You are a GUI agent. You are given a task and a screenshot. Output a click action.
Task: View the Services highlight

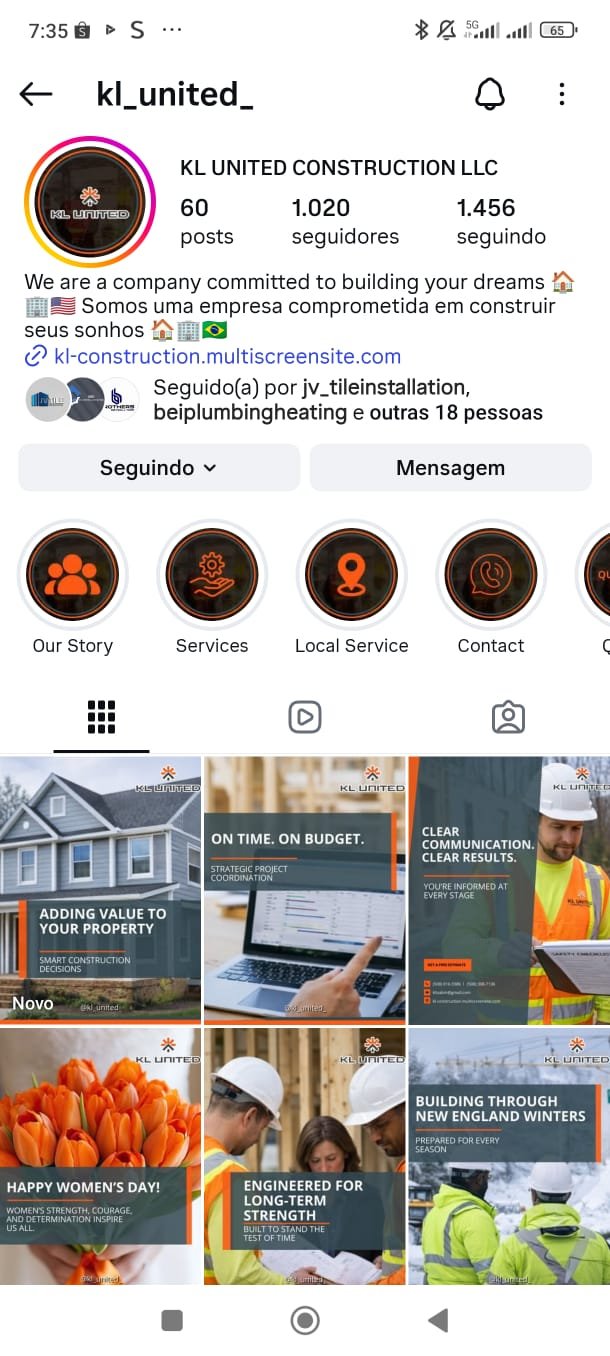coord(212,575)
